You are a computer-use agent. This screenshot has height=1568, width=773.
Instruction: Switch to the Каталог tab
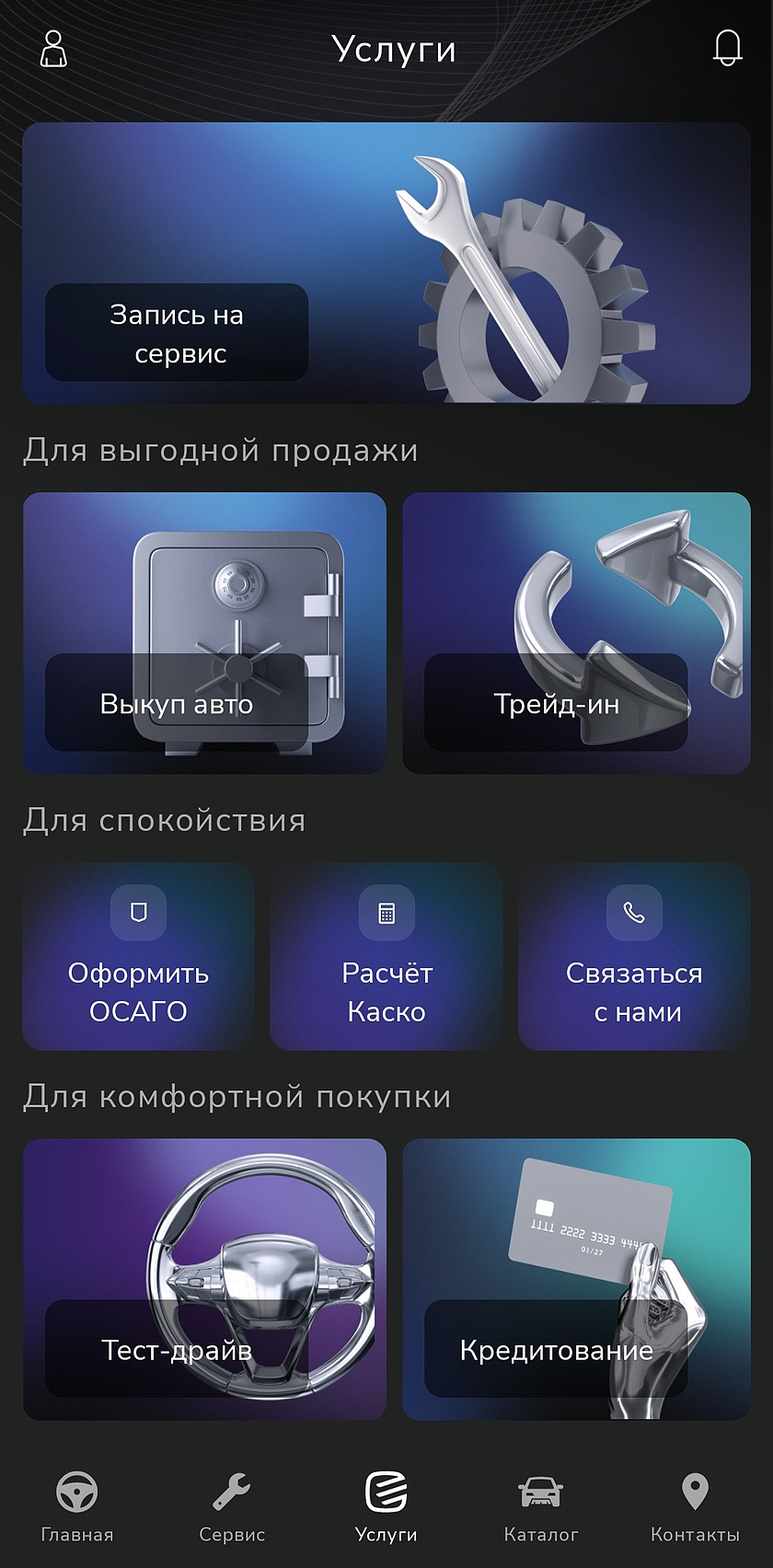541,1505
